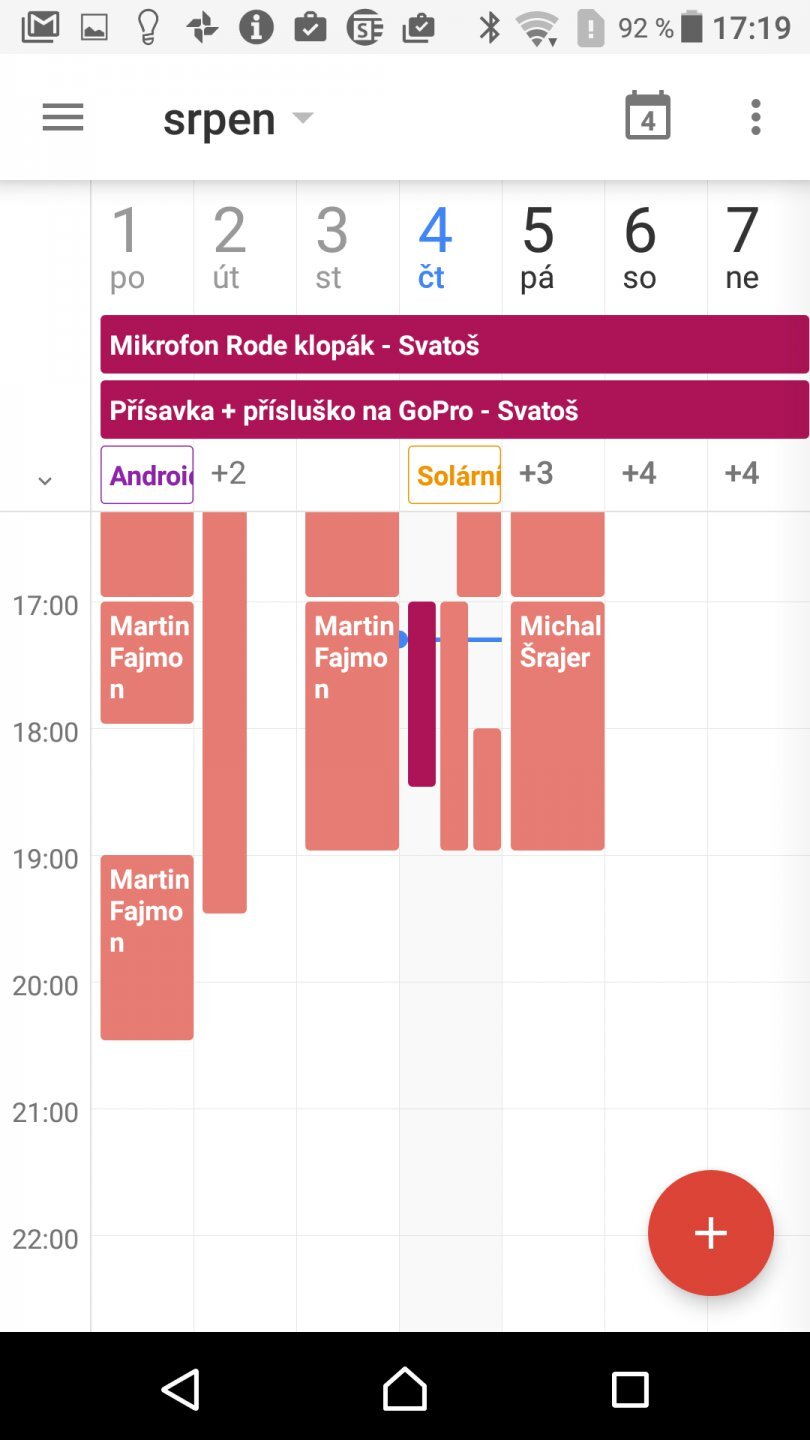Show the +2 more events on Tuesday
The width and height of the screenshot is (810, 1440).
click(x=229, y=473)
